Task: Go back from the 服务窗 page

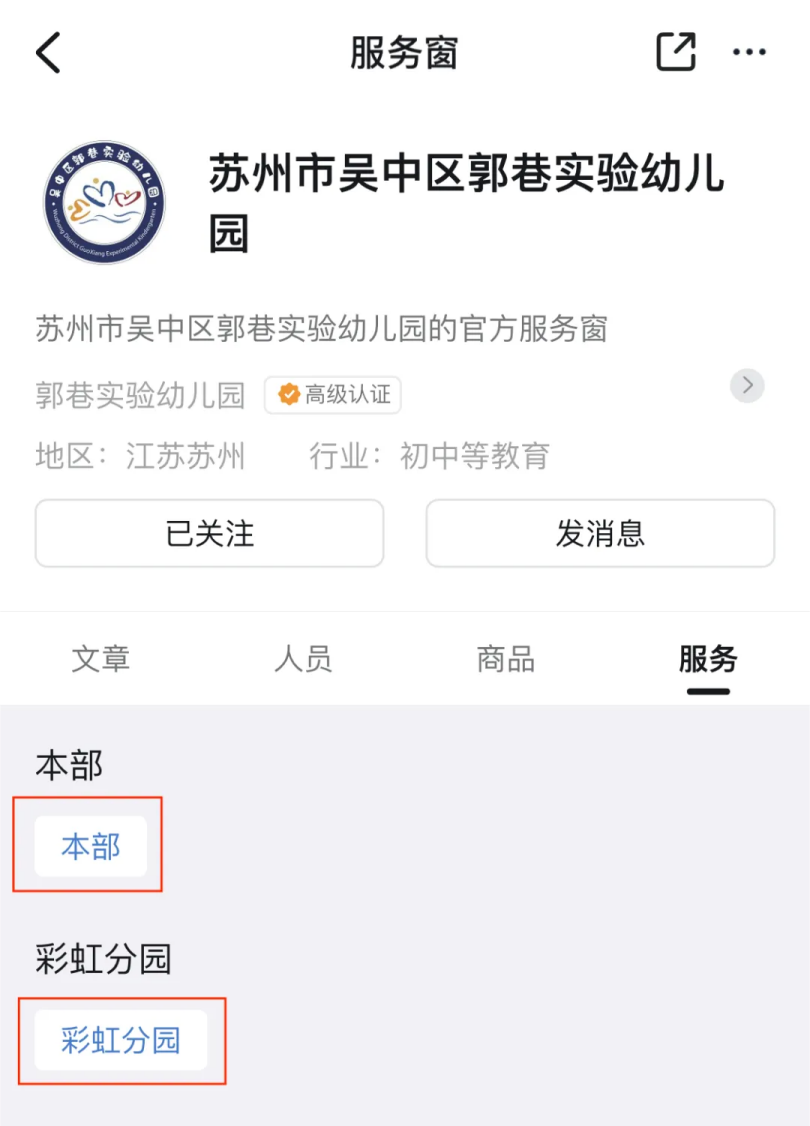Action: [x=48, y=53]
